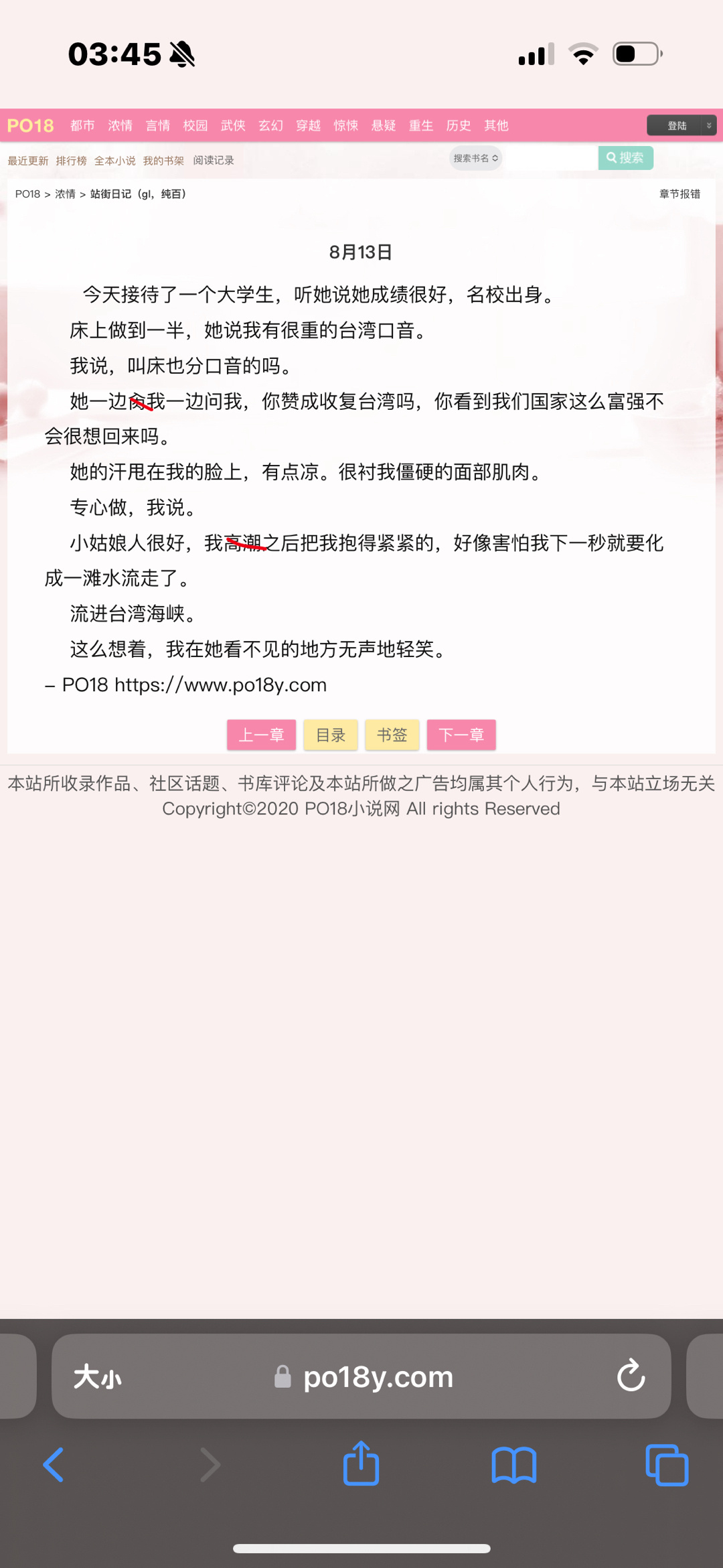Tap the PO18 site logo
The image size is (723, 1568).
pos(30,125)
